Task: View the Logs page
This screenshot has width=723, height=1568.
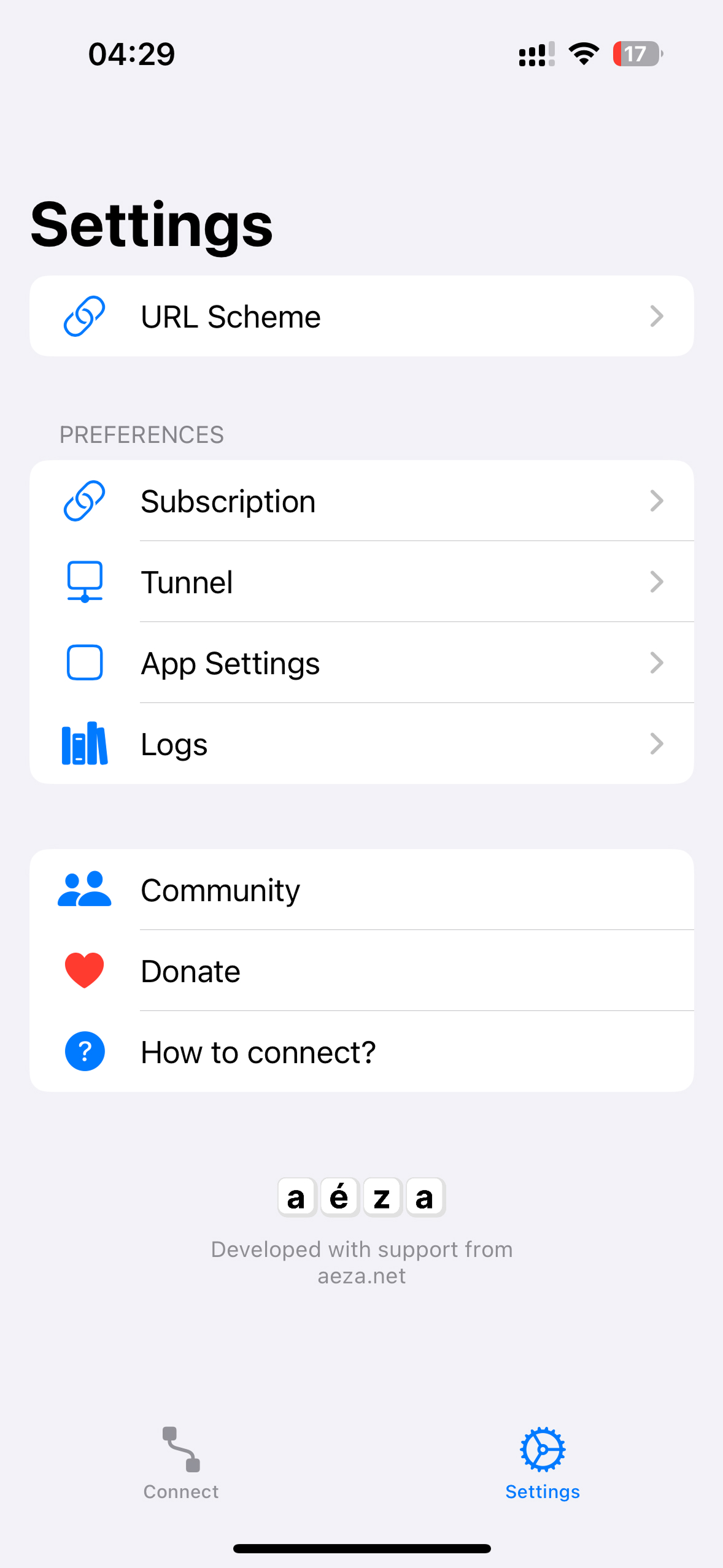Action: [x=361, y=744]
